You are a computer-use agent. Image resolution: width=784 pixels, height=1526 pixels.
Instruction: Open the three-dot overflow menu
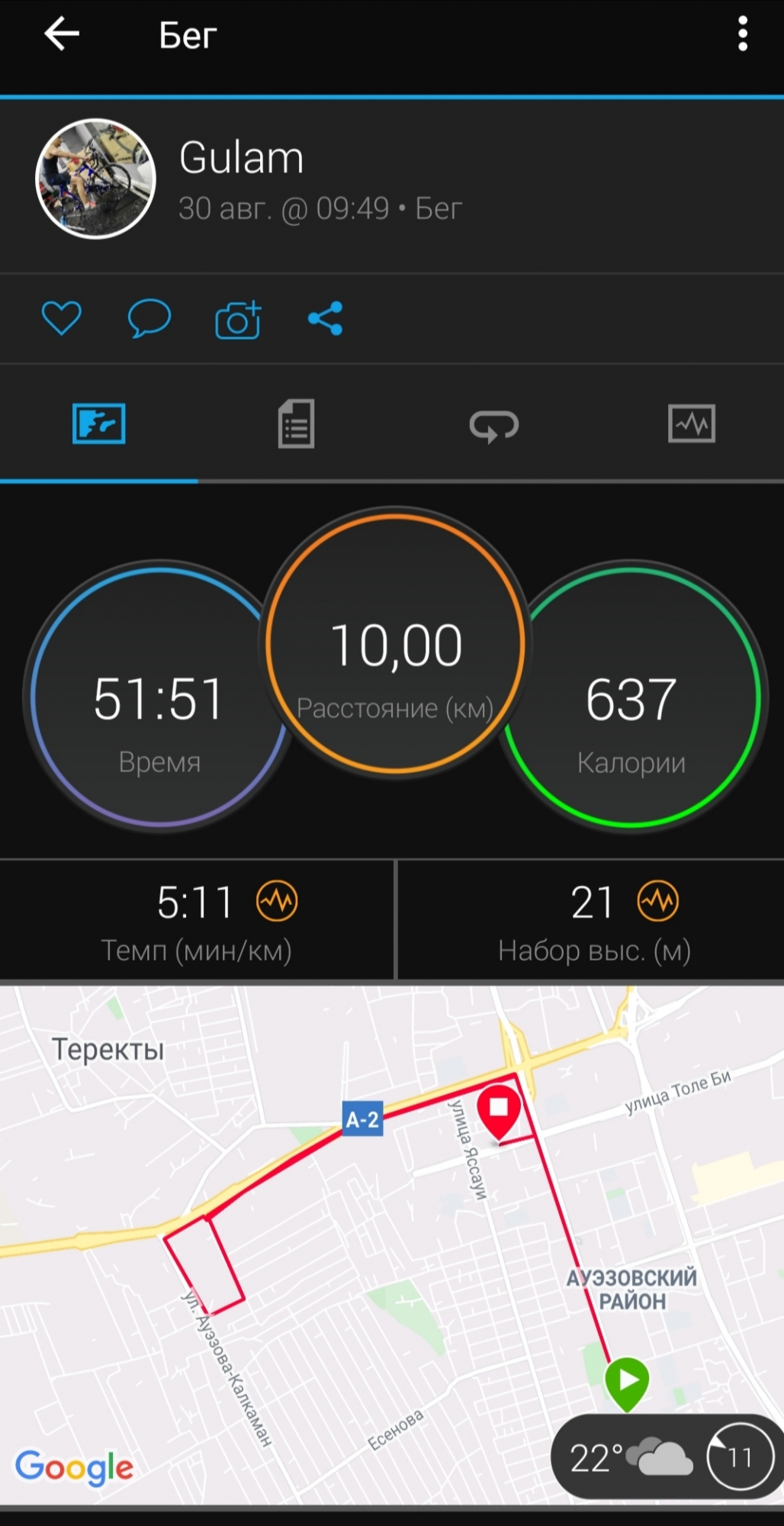(x=742, y=34)
